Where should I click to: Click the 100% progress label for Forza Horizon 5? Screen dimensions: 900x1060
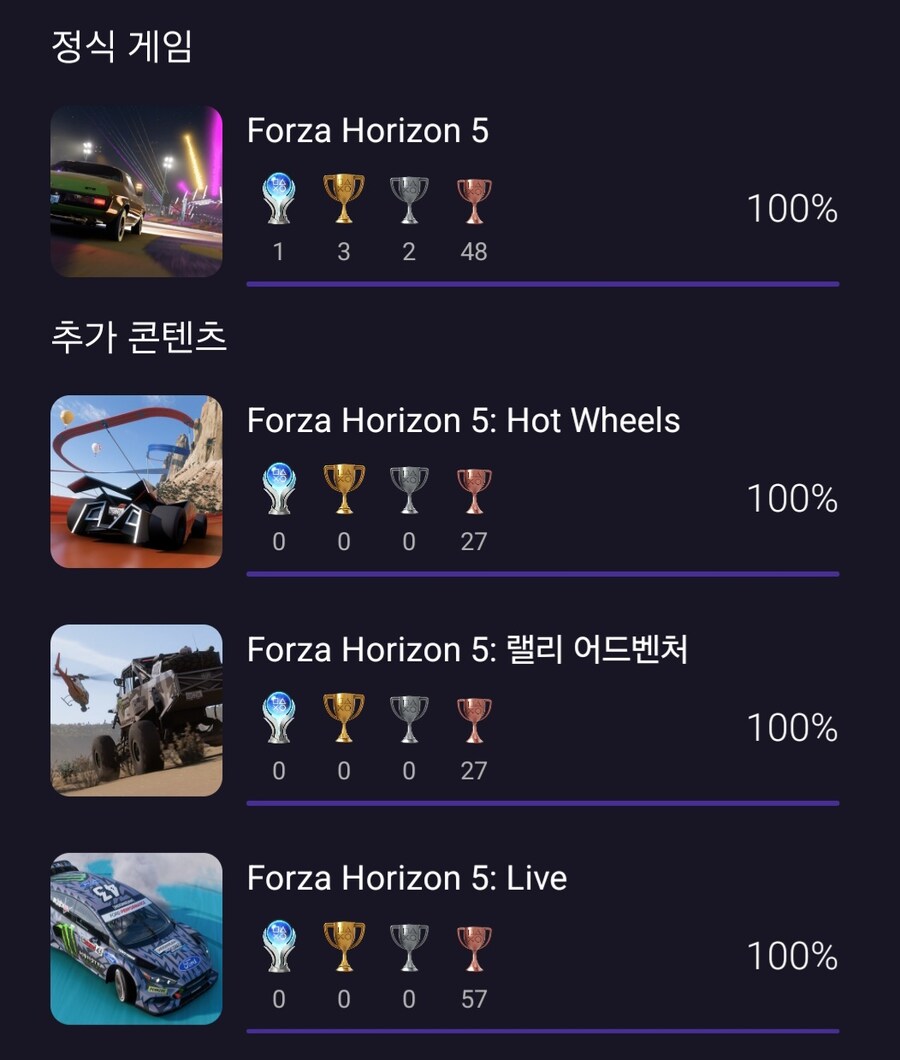pos(792,207)
